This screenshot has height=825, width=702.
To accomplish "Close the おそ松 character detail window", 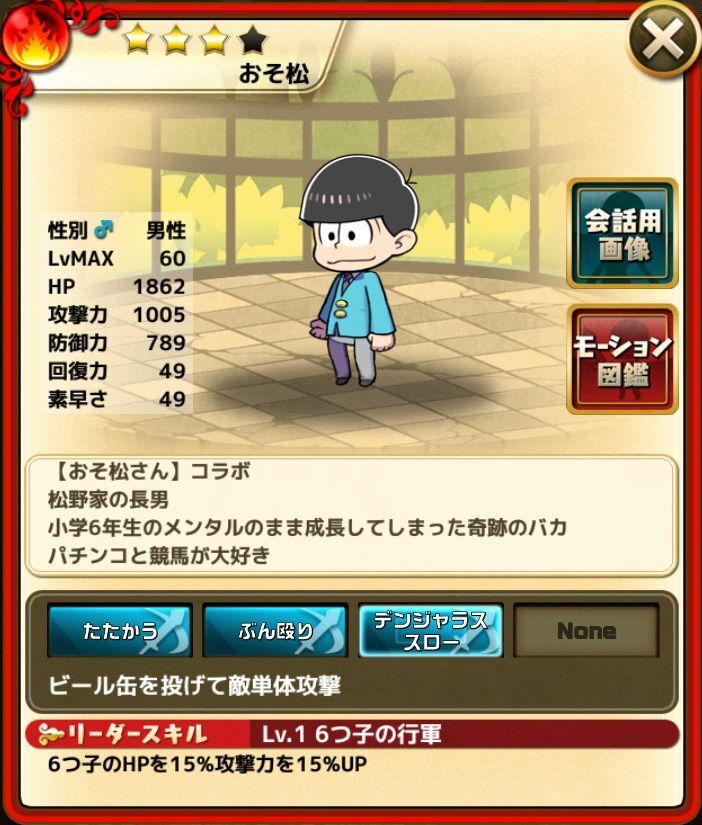I will coord(664,41).
